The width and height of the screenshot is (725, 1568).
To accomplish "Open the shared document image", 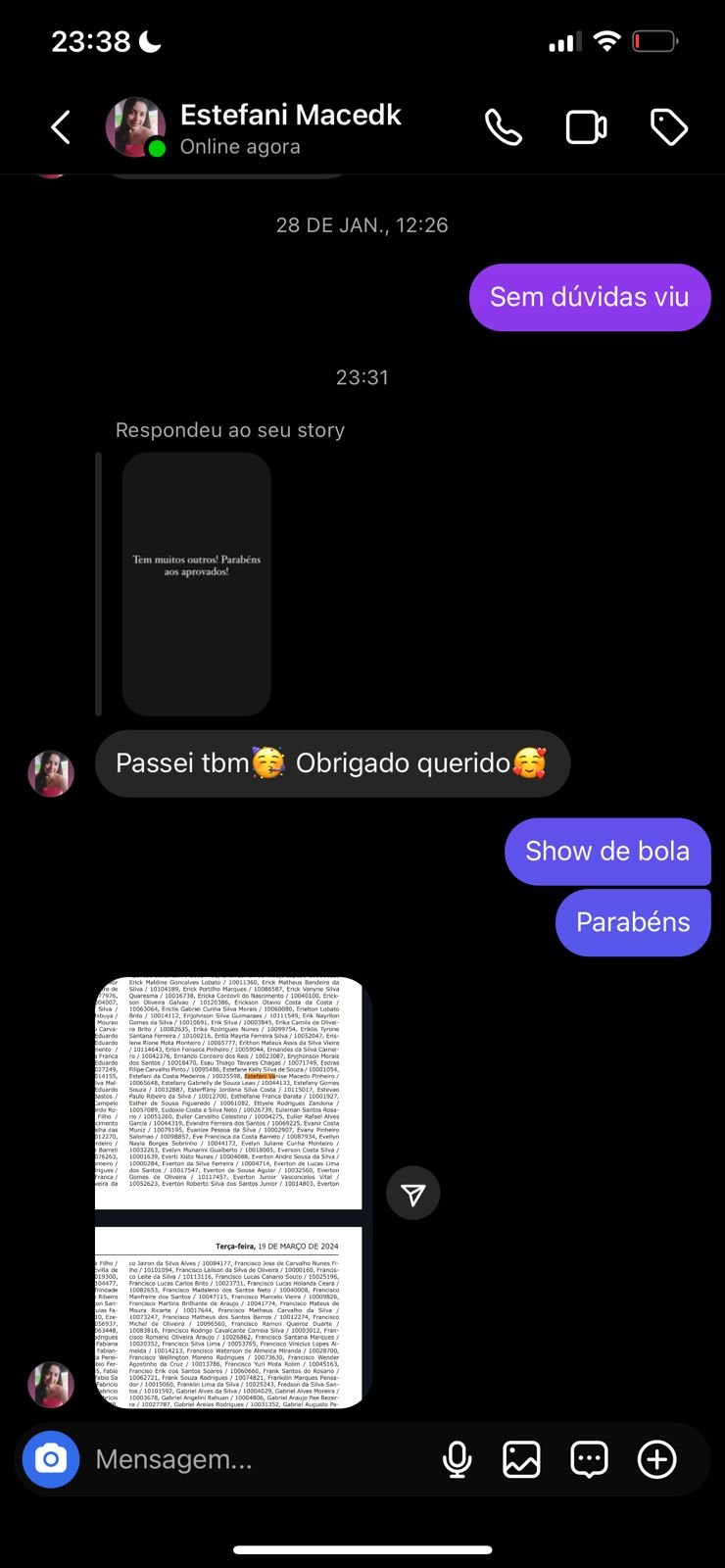I will (231, 1192).
